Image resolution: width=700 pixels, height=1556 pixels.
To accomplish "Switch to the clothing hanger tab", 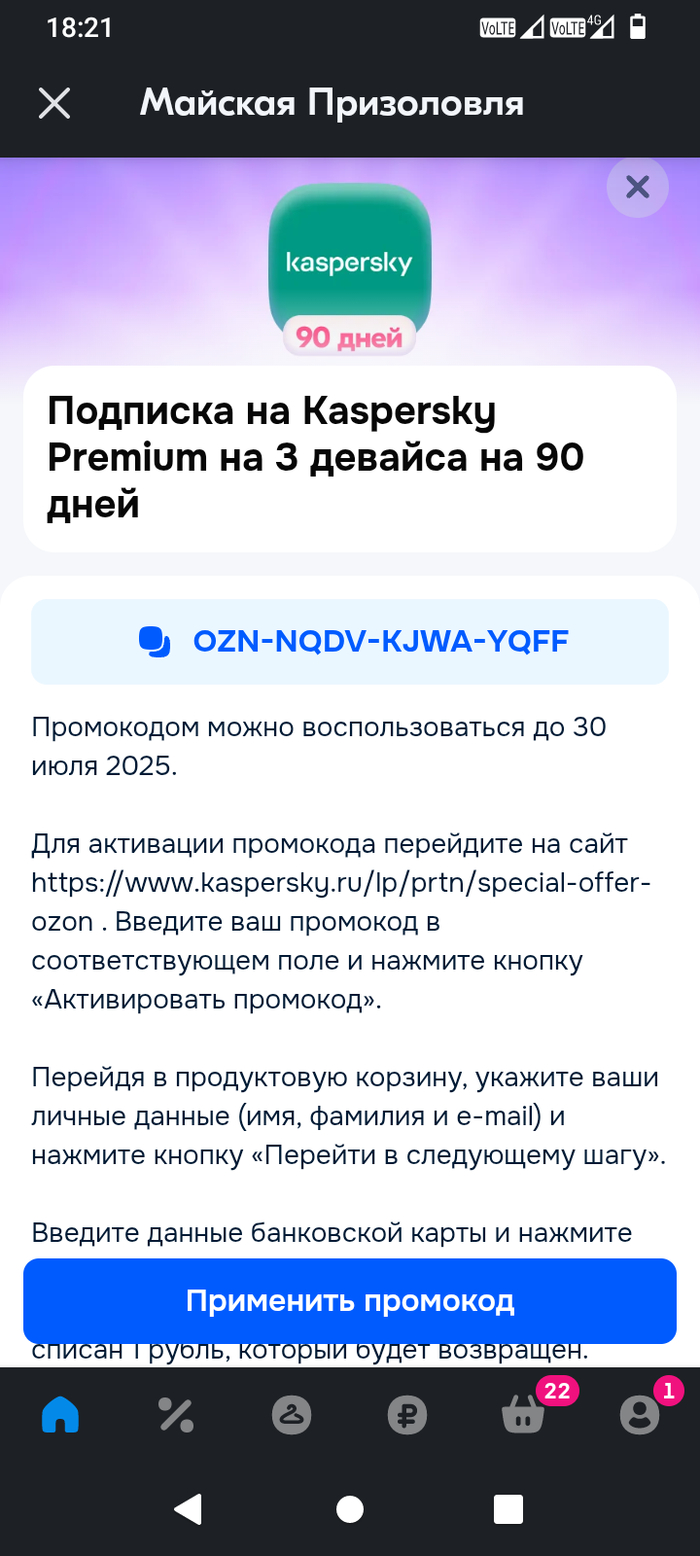I will (292, 1415).
